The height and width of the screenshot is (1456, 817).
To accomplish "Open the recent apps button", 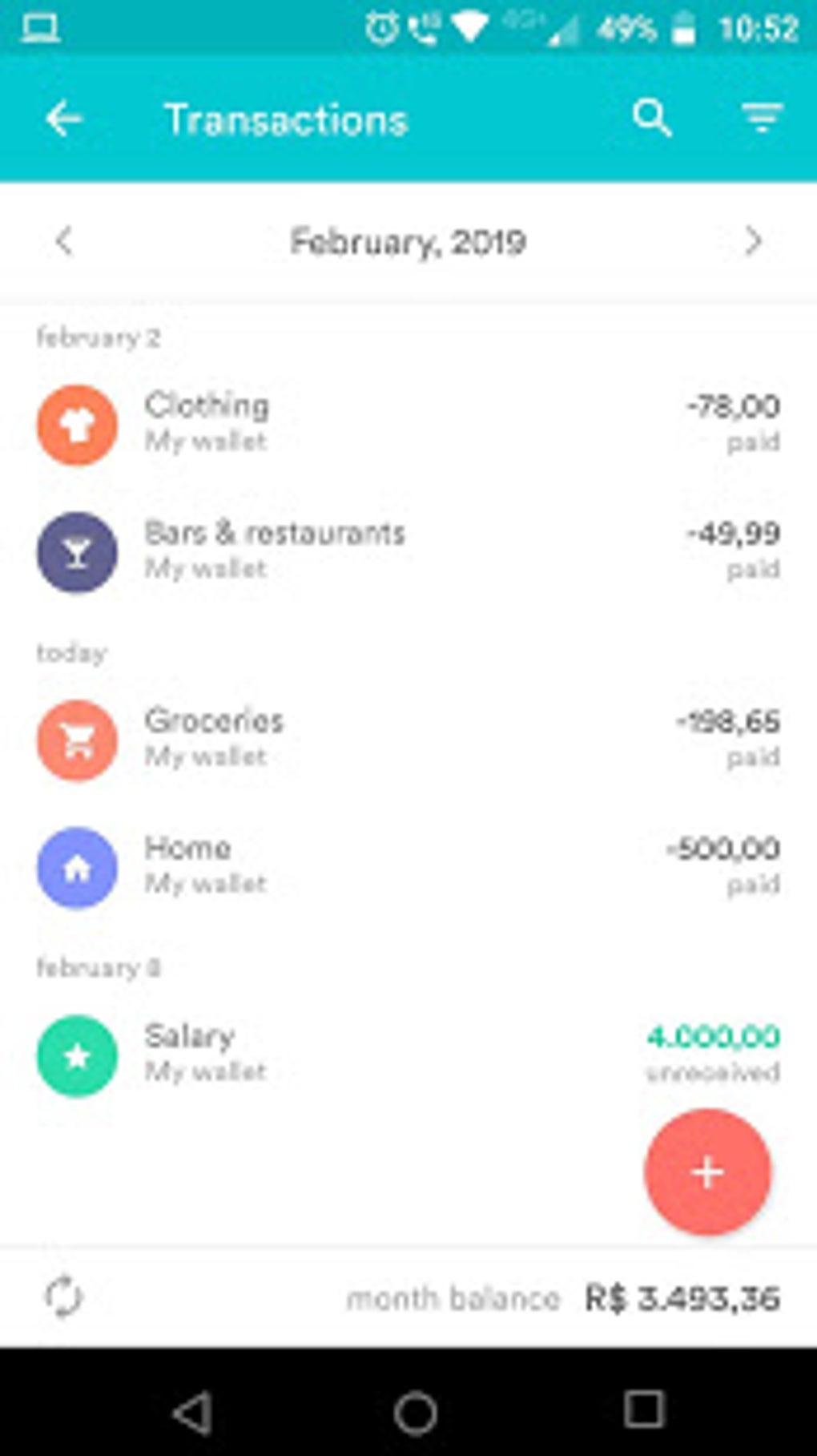I will point(644,1410).
